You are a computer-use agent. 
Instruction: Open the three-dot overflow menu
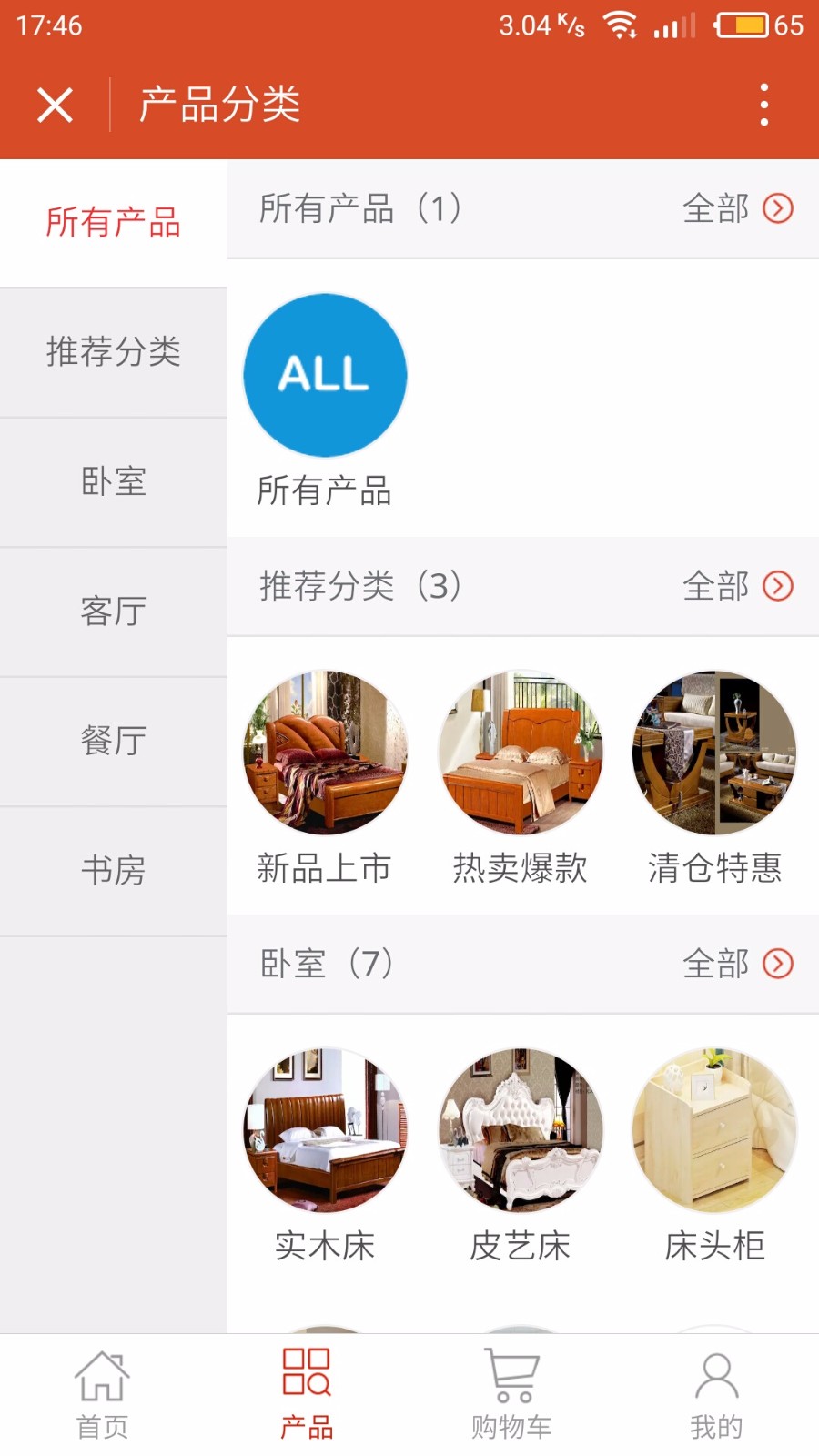tap(764, 105)
